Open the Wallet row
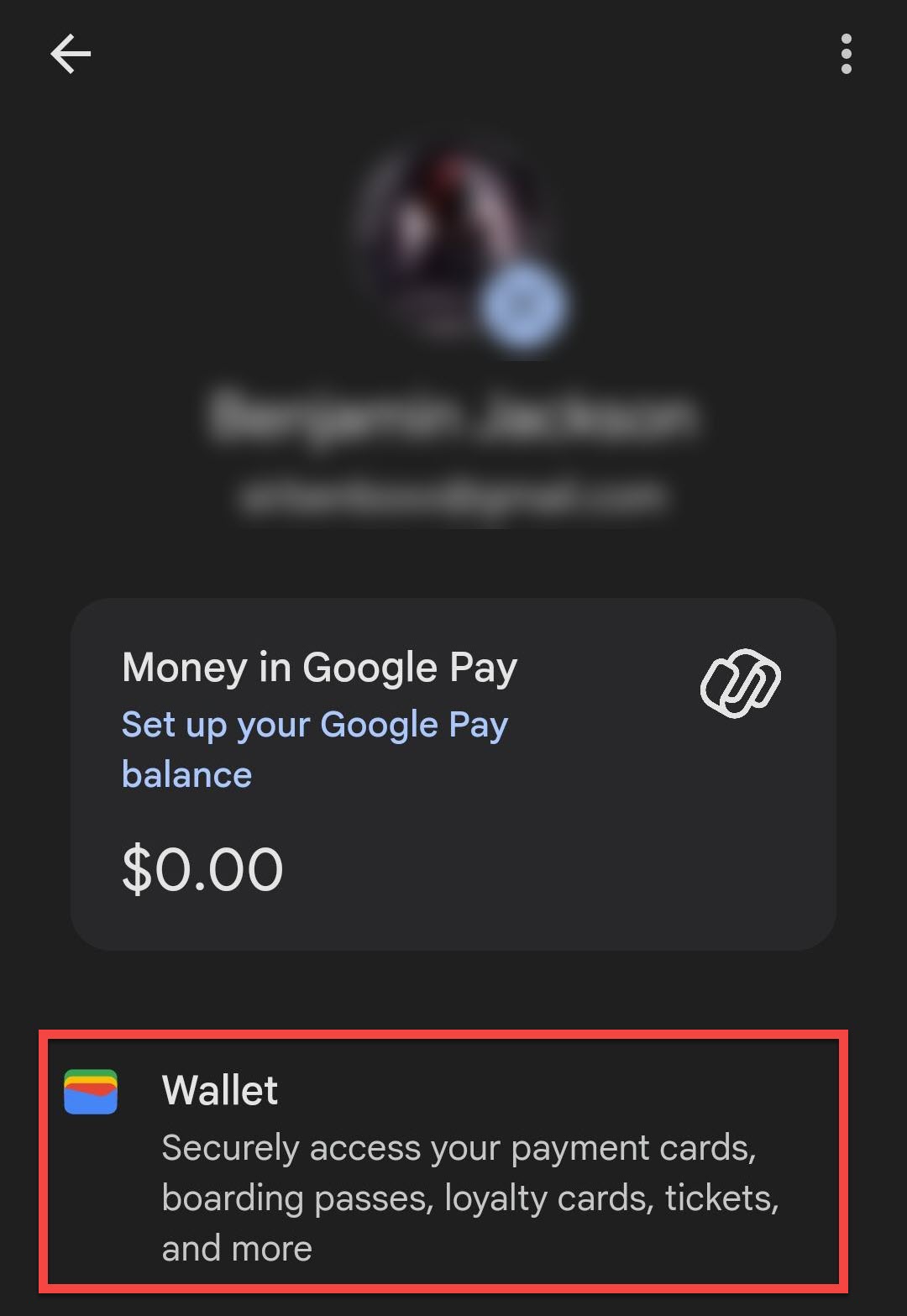 [443, 1161]
